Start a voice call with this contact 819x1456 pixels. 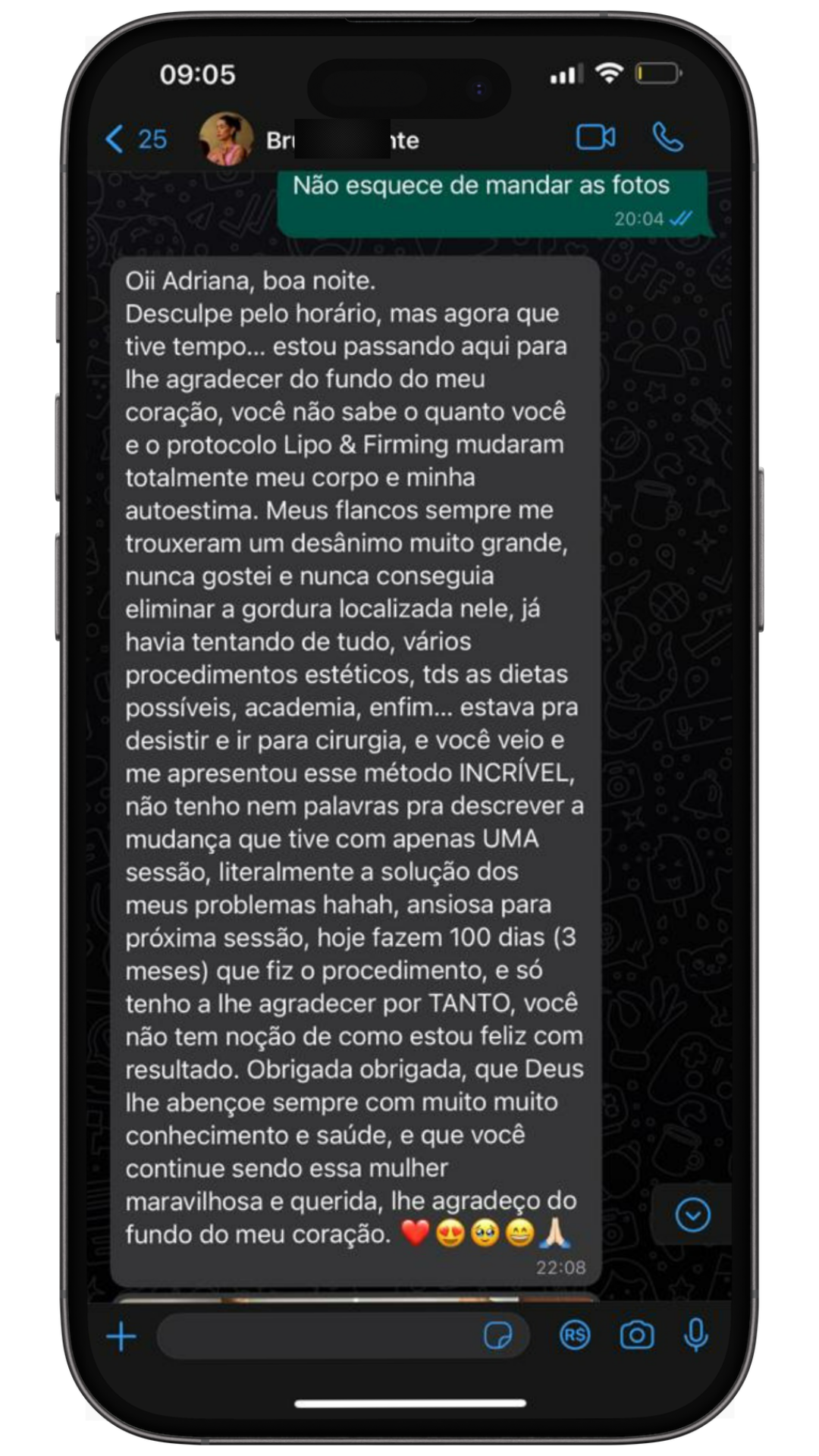coord(668,138)
